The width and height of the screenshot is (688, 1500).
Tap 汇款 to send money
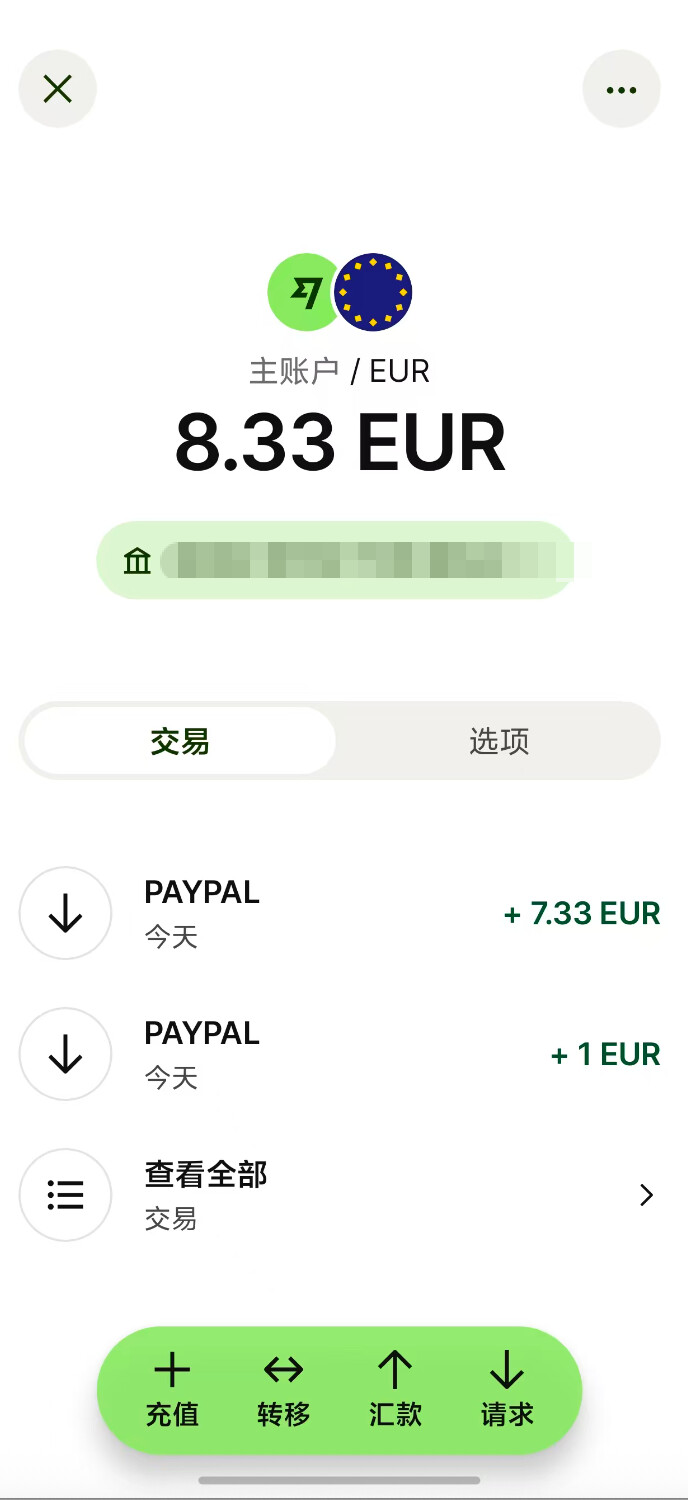click(395, 1390)
